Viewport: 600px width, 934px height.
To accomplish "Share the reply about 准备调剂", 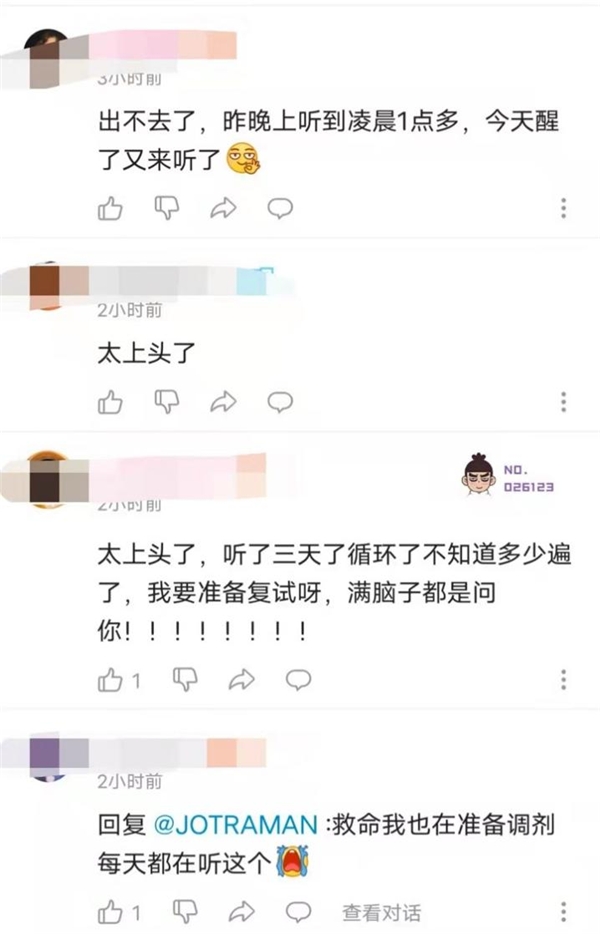I will tap(242, 912).
